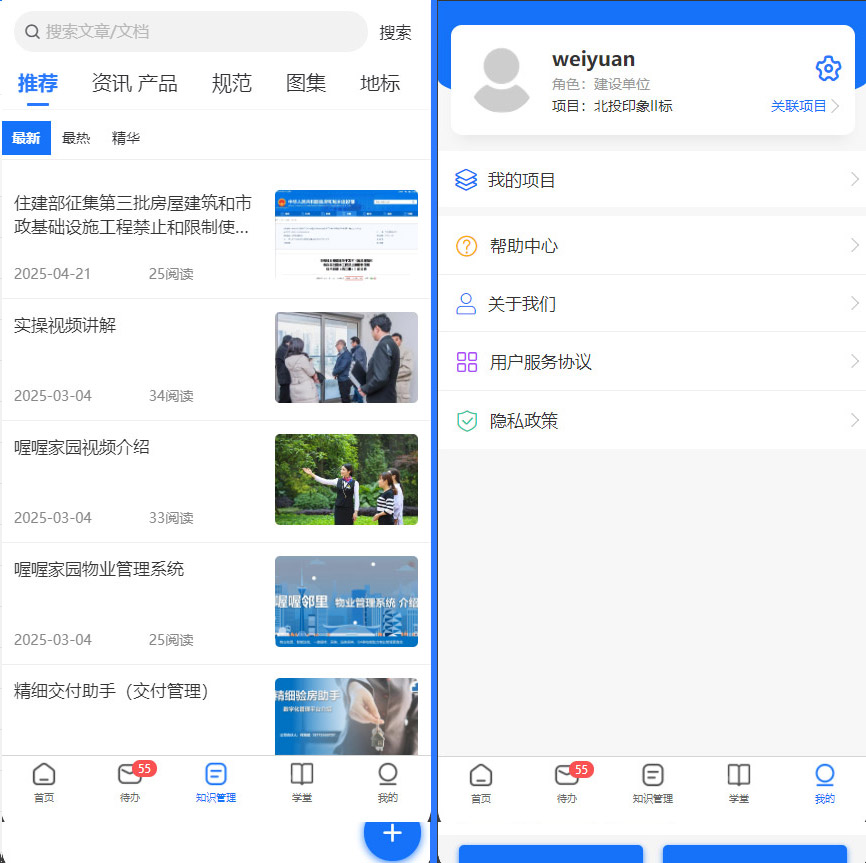Viewport: 866px width, 863px height.
Task: Open 隐私政策
Action: (x=650, y=421)
